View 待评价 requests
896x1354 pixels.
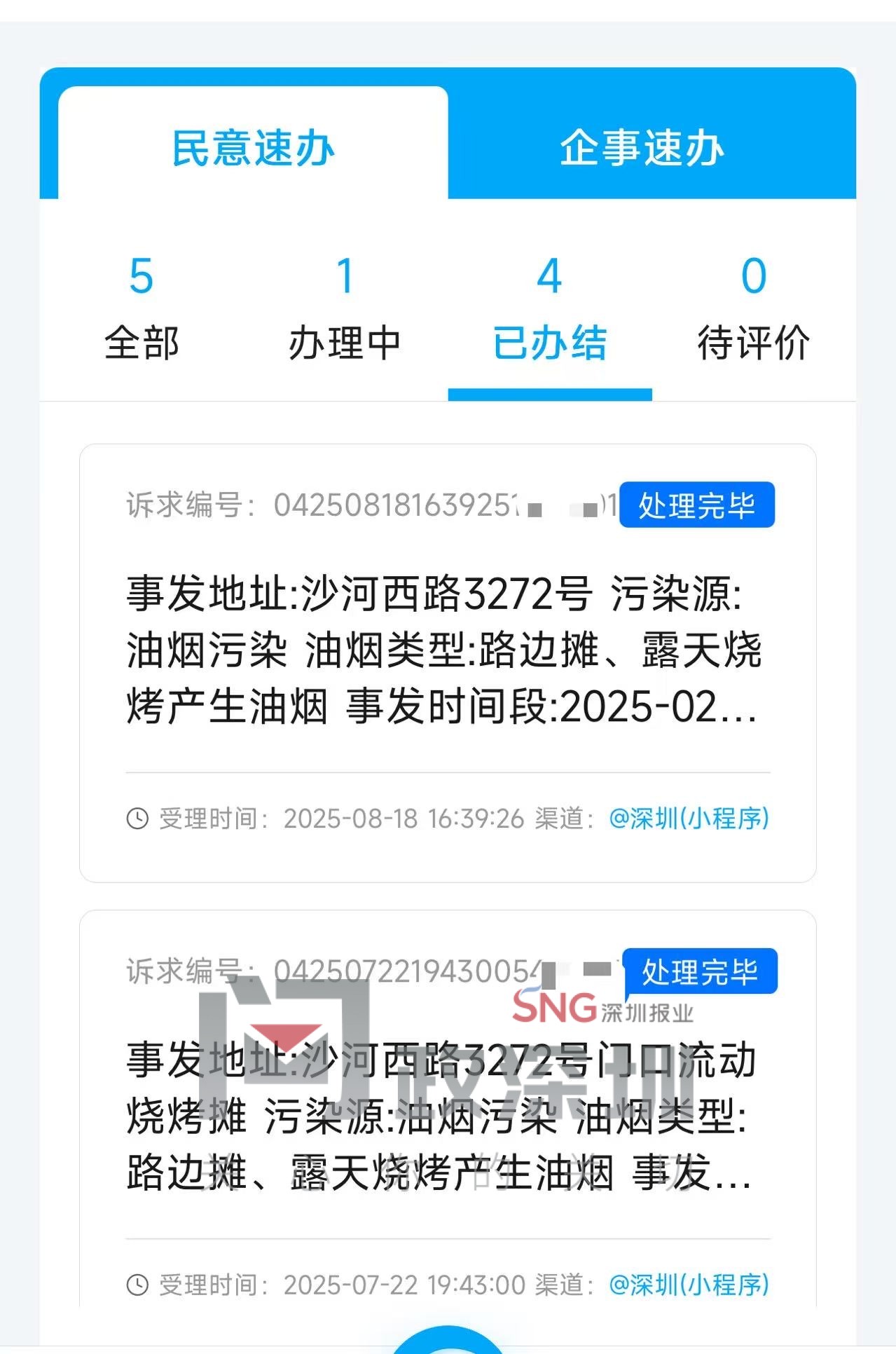[x=753, y=308]
